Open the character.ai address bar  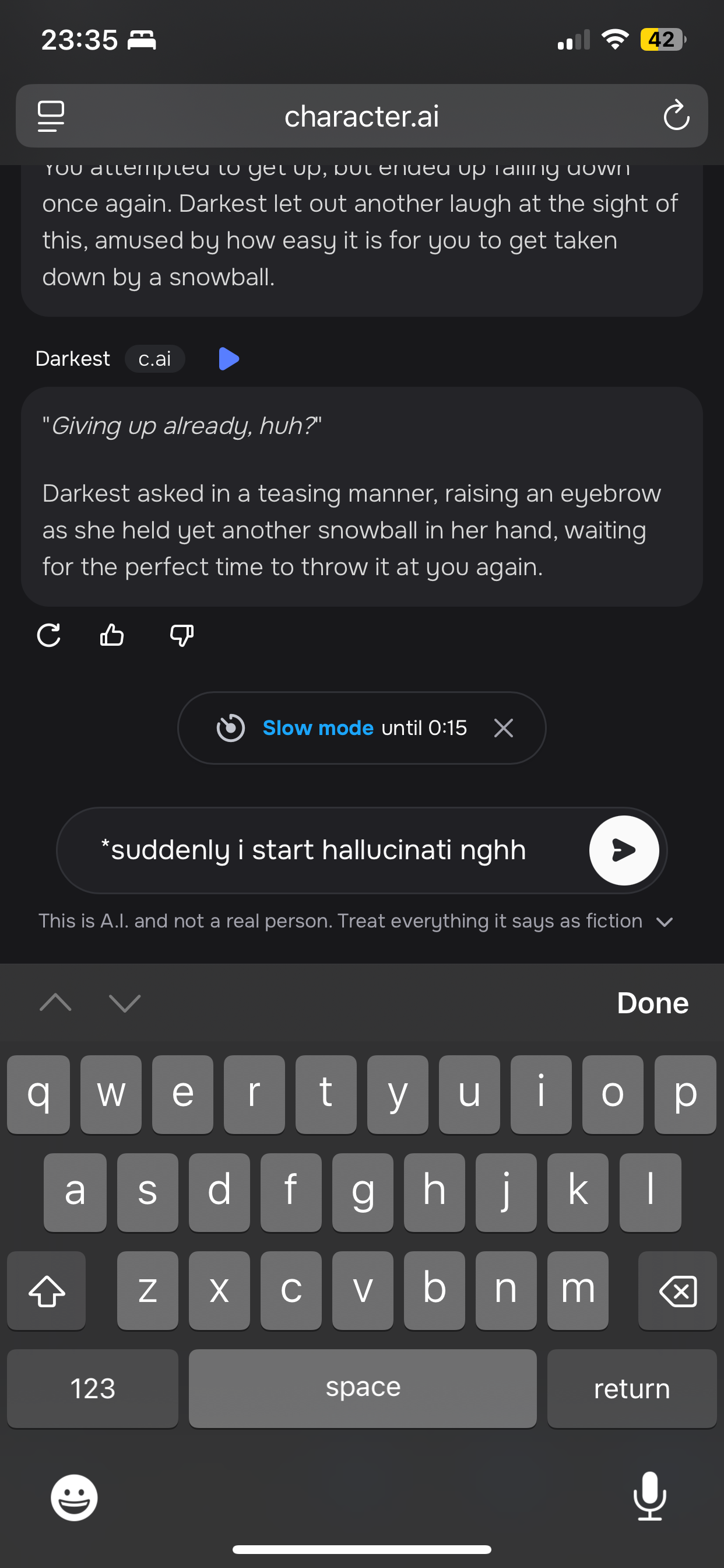coord(361,116)
